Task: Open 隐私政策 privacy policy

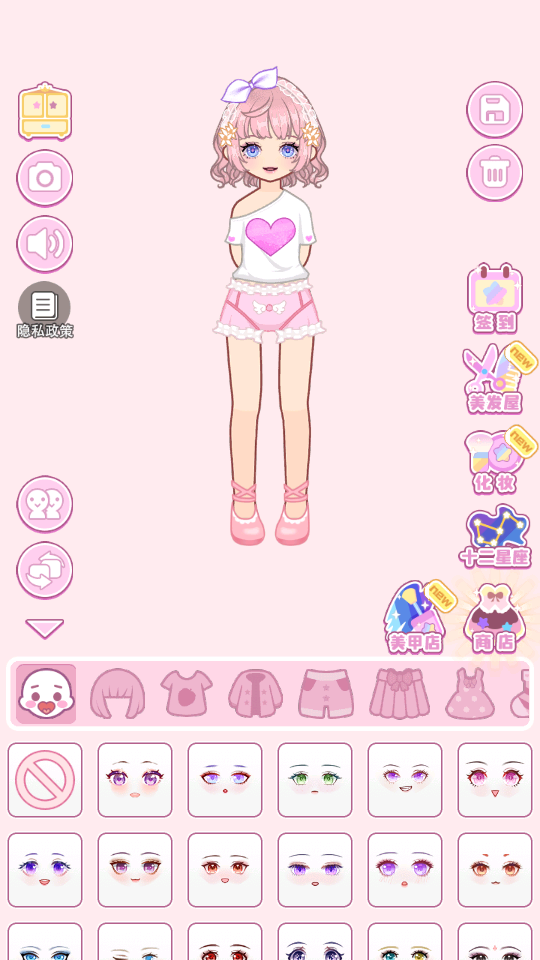Action: 45,310
